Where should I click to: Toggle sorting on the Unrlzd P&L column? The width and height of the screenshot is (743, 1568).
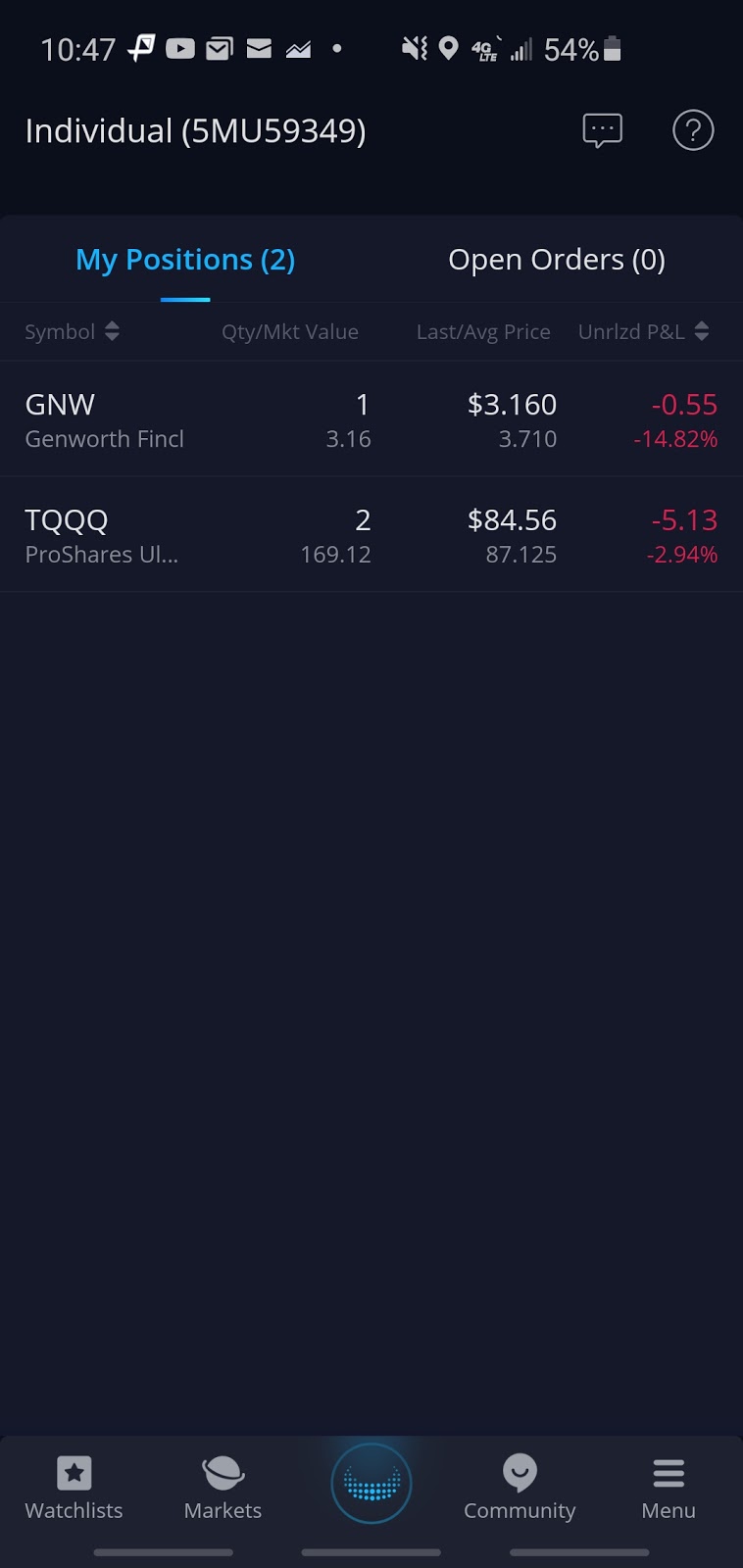643,331
